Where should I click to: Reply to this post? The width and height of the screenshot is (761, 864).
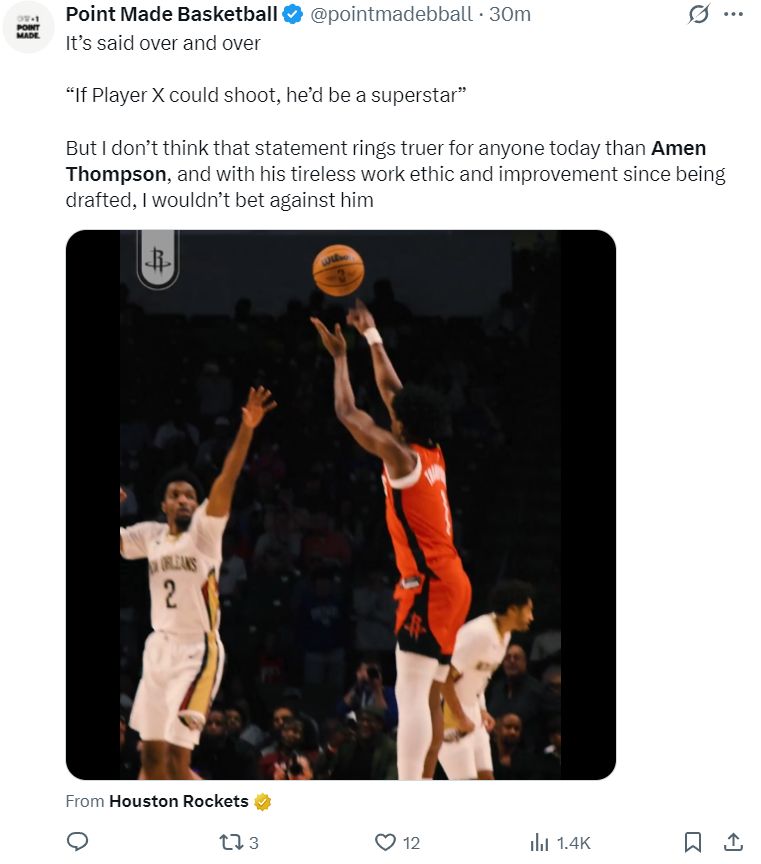coord(77,843)
